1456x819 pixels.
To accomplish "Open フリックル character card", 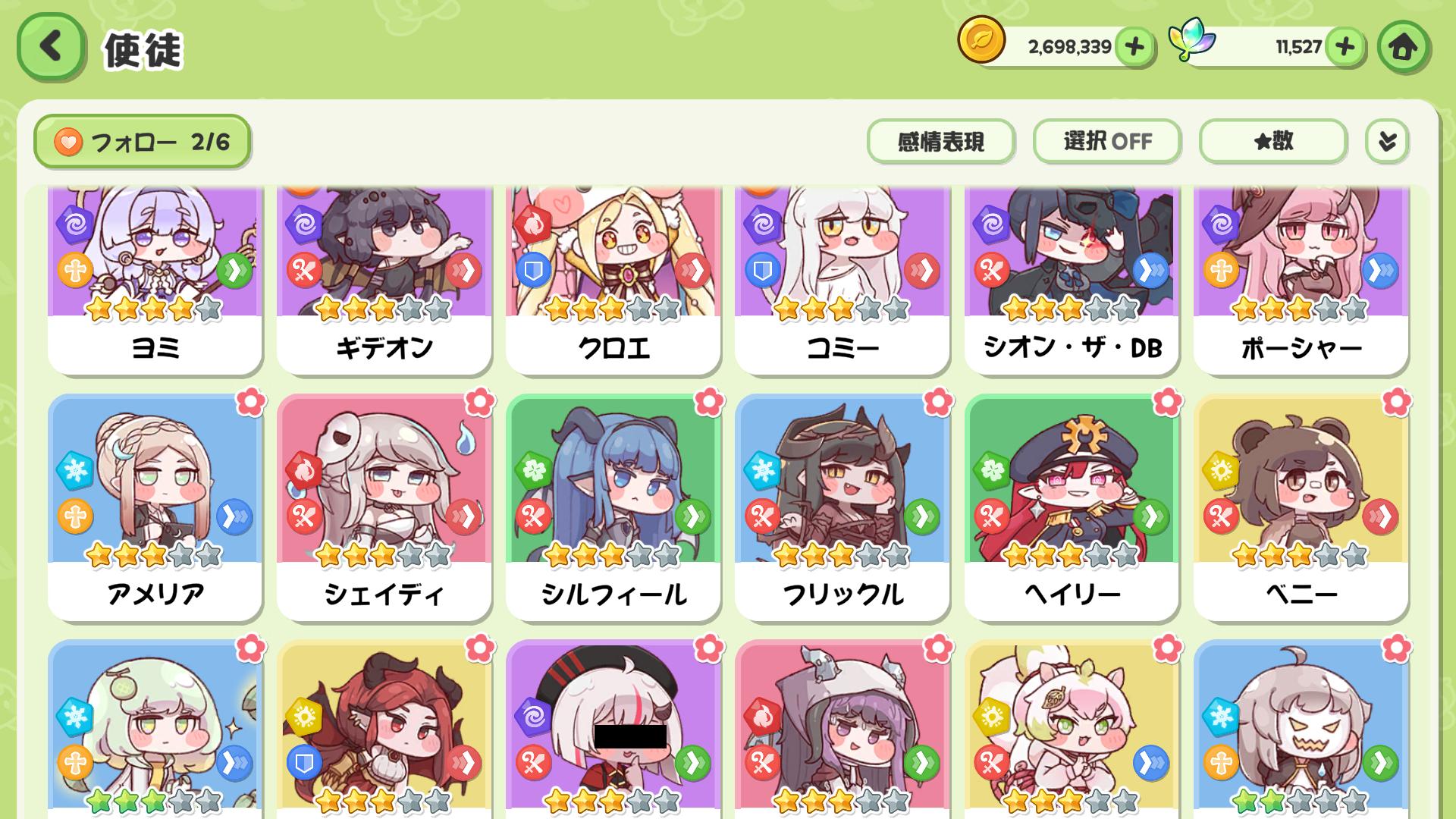I will tap(842, 508).
